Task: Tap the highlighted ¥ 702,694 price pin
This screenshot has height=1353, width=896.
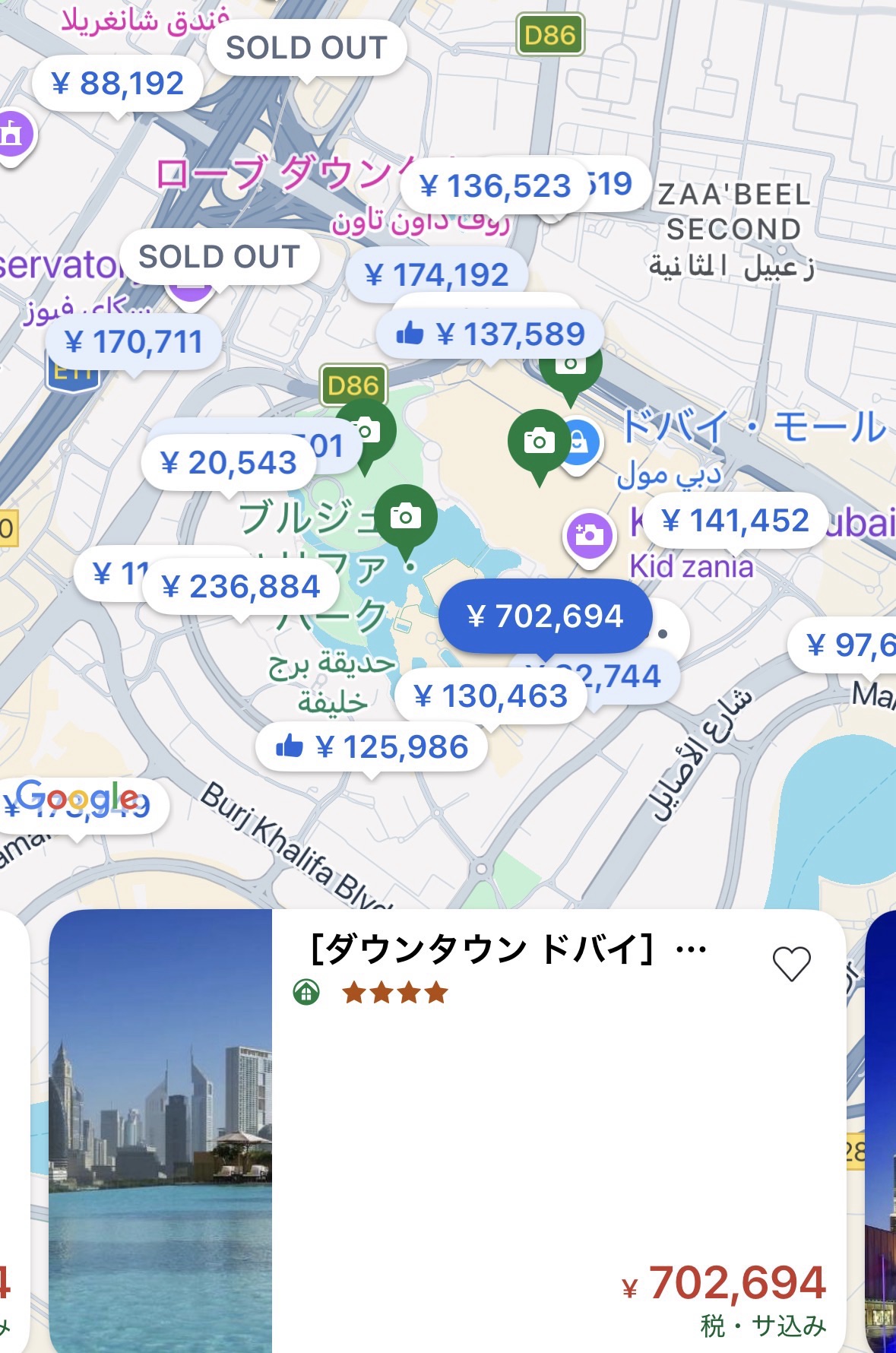Action: click(x=544, y=616)
